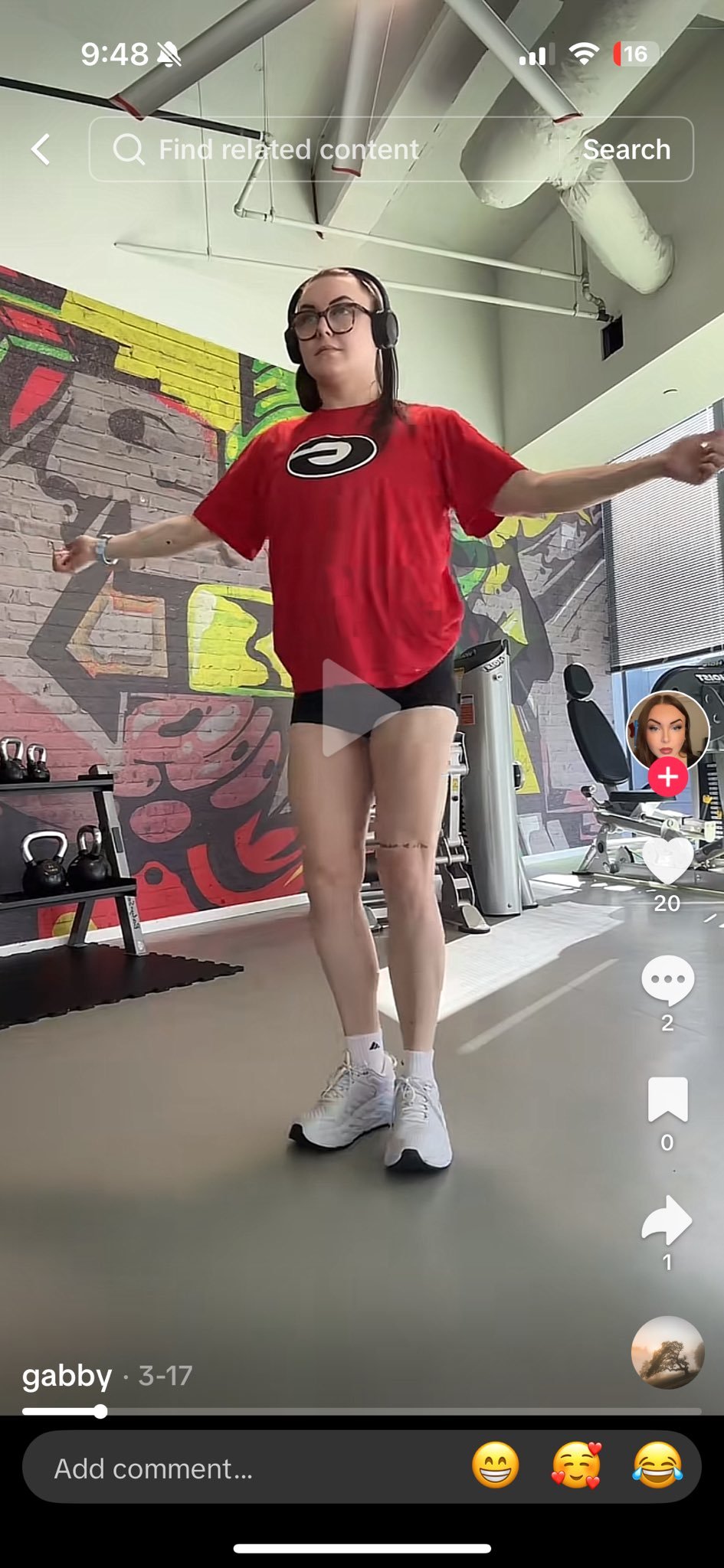
Task: Insert the laughing tears emoji
Action: click(x=657, y=1466)
